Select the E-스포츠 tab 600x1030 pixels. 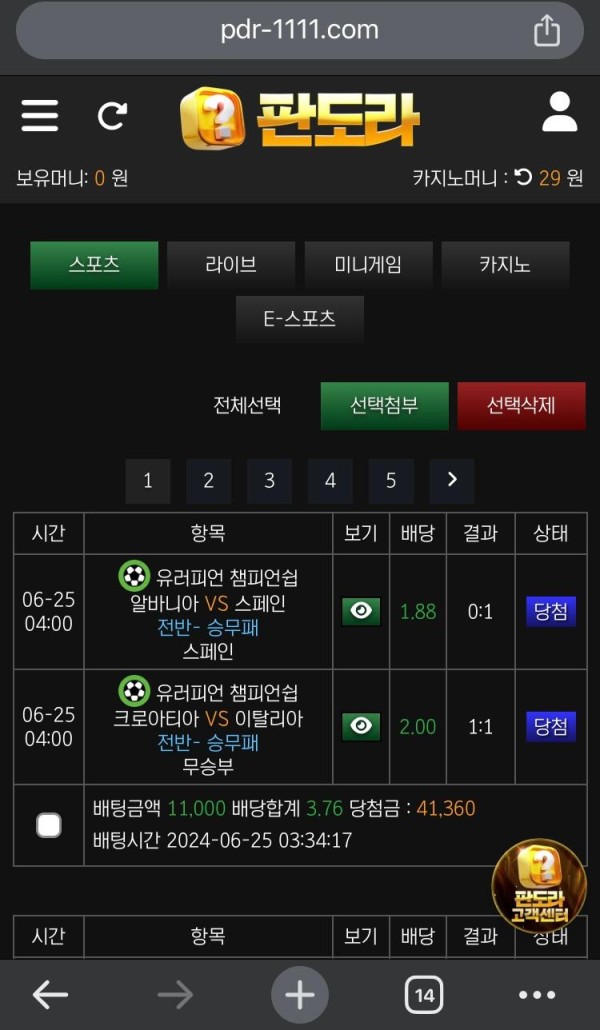click(x=299, y=319)
